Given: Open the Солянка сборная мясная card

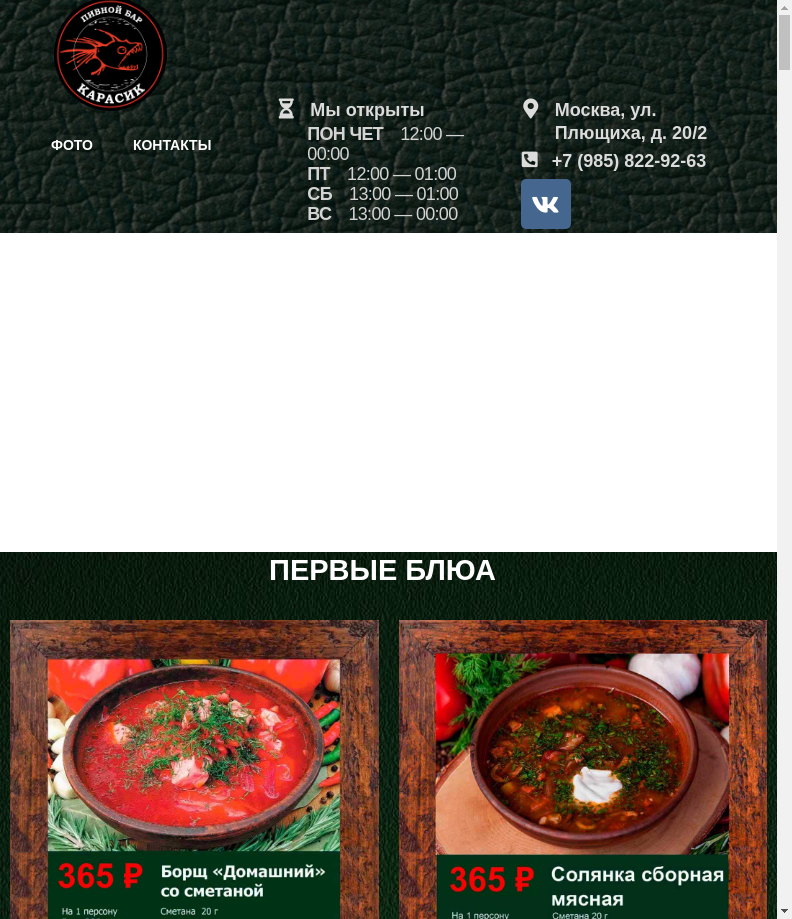Looking at the screenshot, I should point(583,770).
